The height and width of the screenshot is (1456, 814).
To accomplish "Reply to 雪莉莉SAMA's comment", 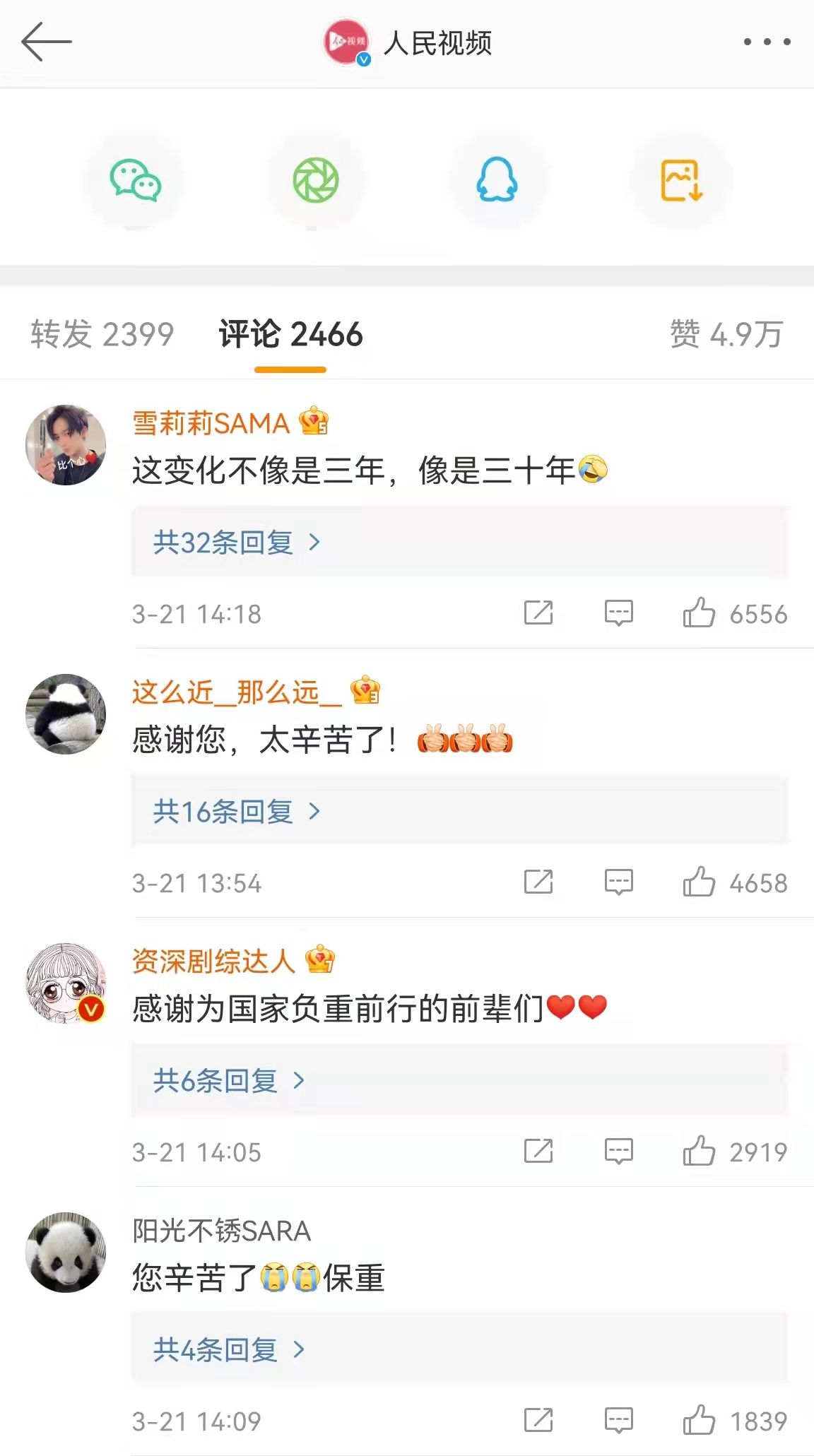I will pos(618,613).
